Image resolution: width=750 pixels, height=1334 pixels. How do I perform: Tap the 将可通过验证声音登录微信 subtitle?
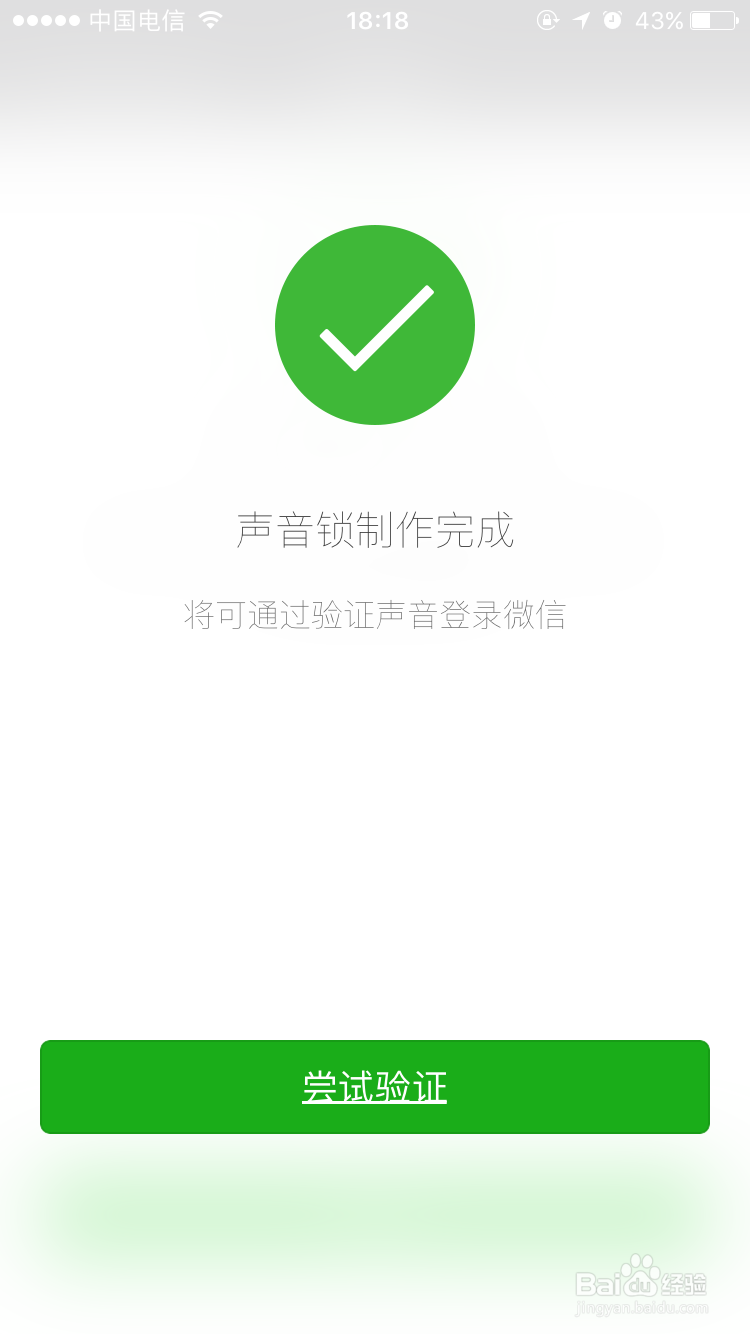pyautogui.click(x=374, y=615)
